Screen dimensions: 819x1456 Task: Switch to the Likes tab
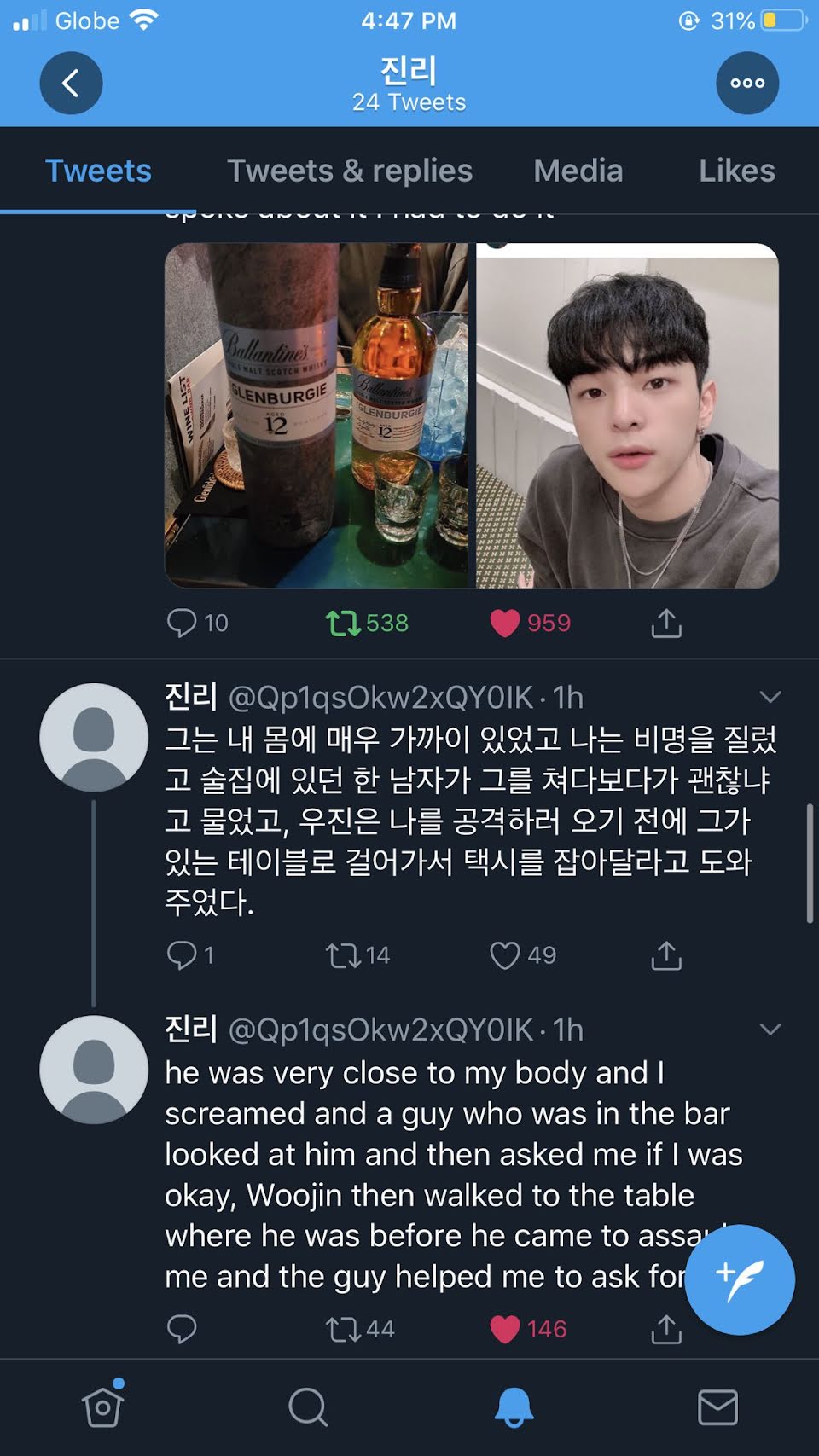click(736, 171)
